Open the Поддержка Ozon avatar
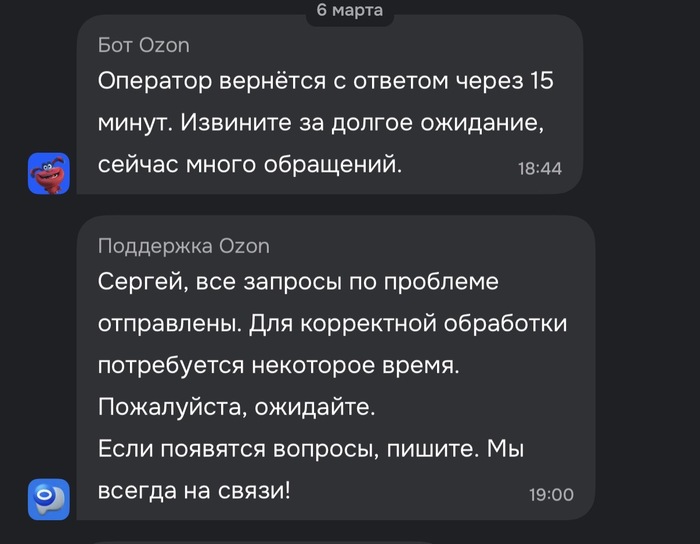700x544 pixels. coord(48,499)
